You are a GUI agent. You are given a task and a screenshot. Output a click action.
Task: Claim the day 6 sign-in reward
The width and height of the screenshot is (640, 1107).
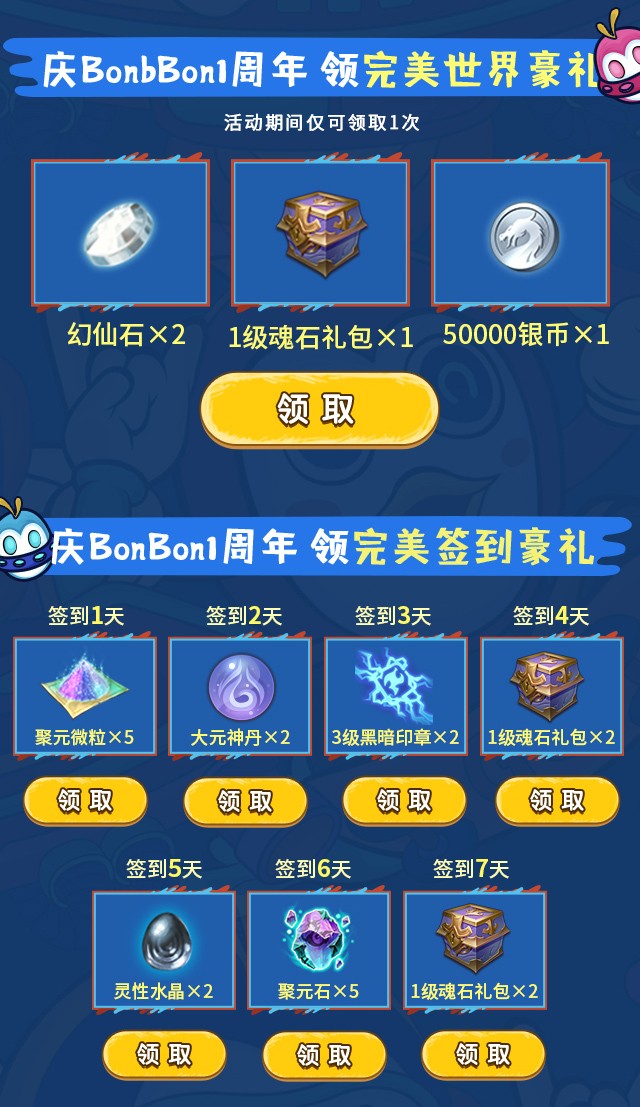tap(324, 1054)
